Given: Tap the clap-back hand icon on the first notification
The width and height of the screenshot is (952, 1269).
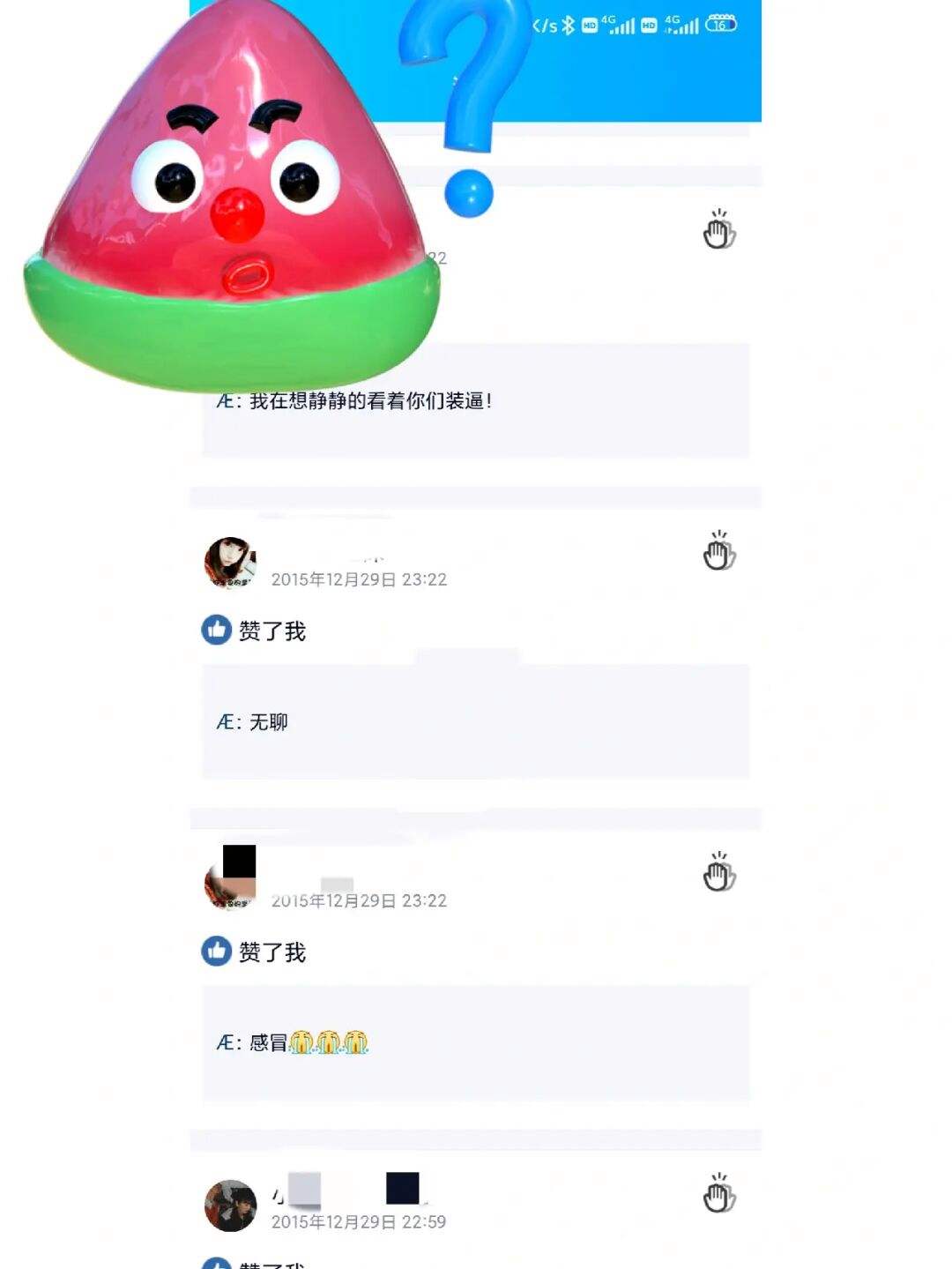Looking at the screenshot, I should (719, 232).
